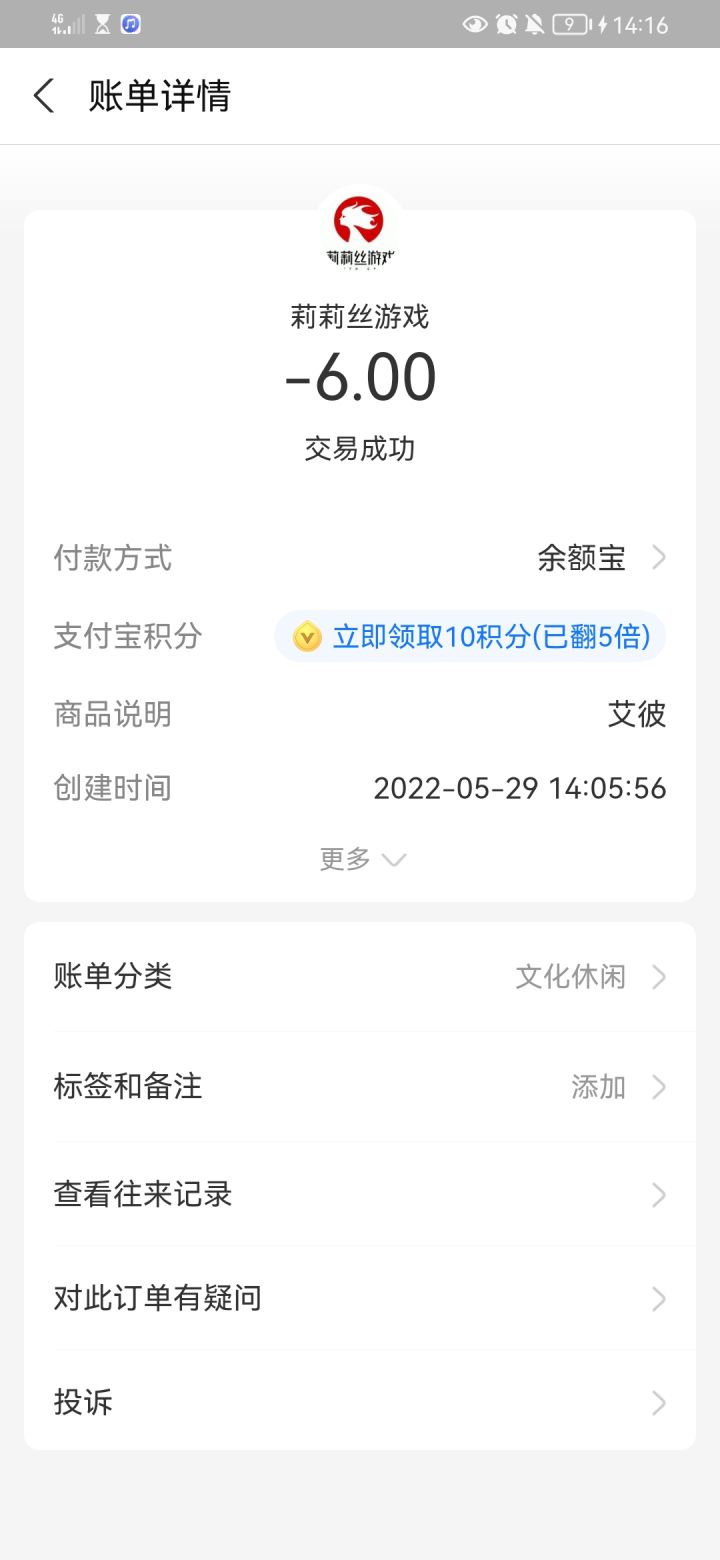
Task: Open 对此订单有疑问 help
Action: coord(360,1299)
